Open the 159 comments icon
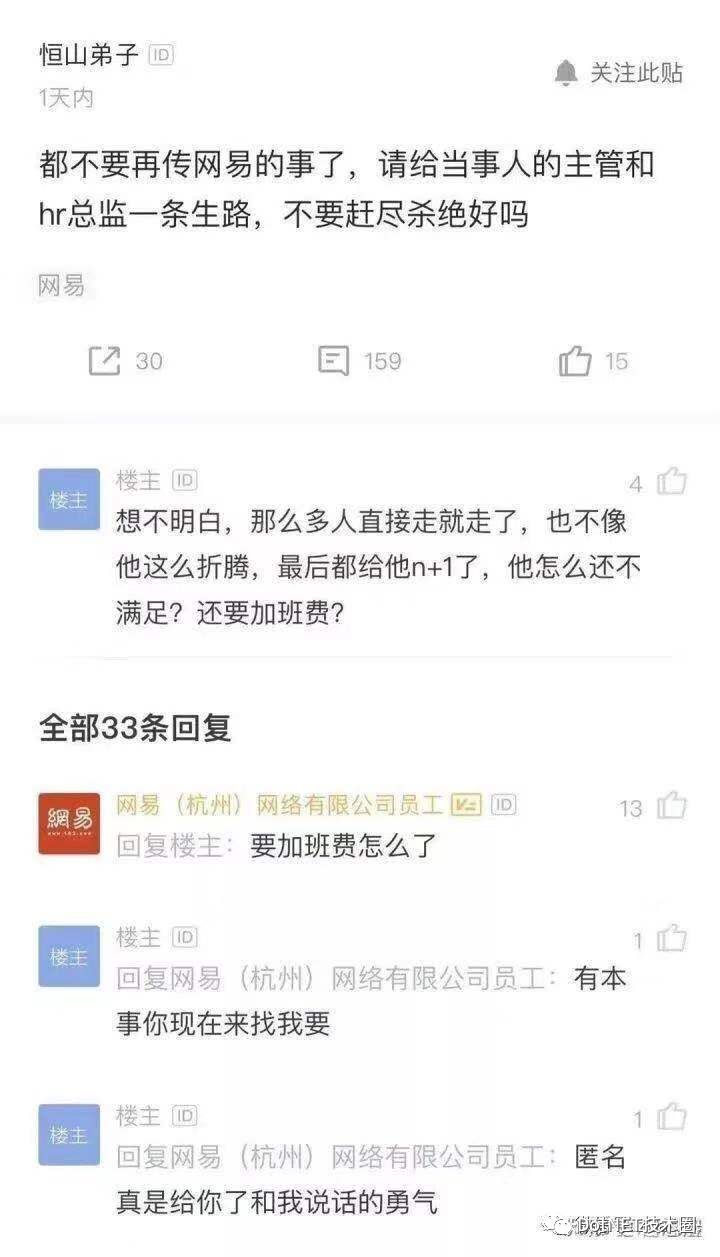The image size is (720, 1257). tap(334, 360)
